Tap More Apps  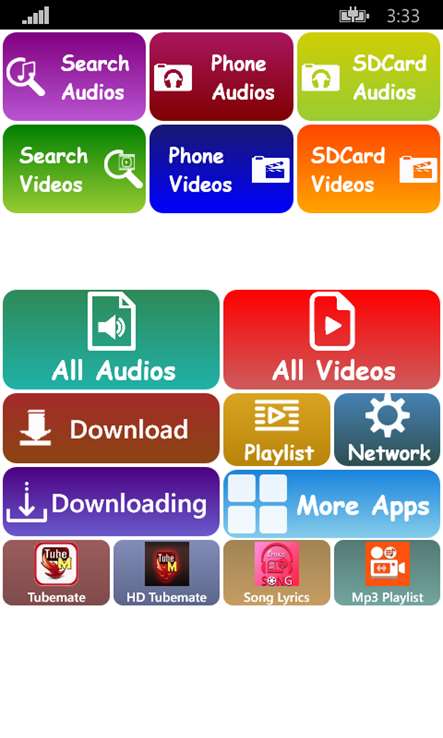(332, 504)
